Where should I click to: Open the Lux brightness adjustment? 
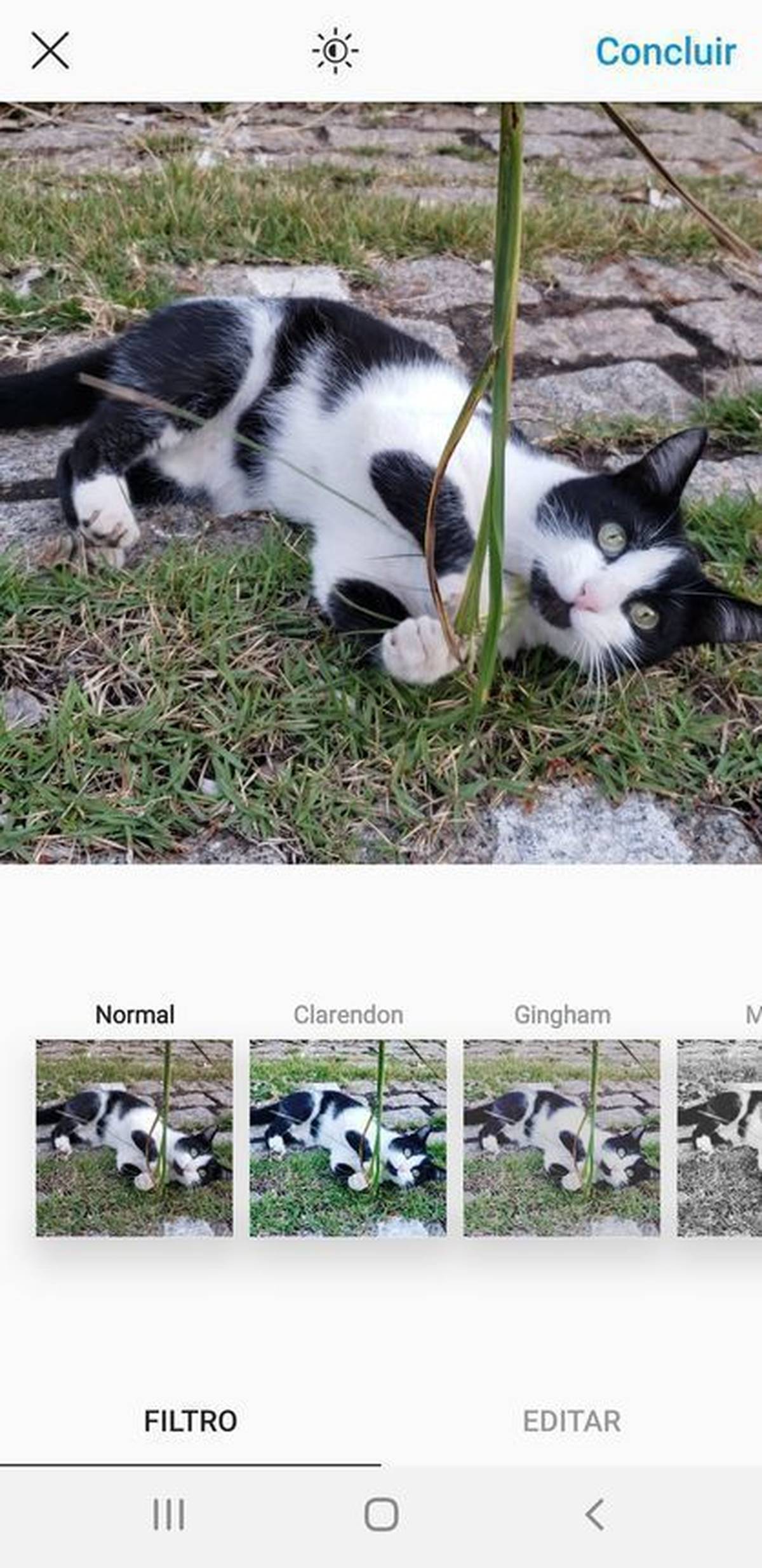tap(335, 51)
